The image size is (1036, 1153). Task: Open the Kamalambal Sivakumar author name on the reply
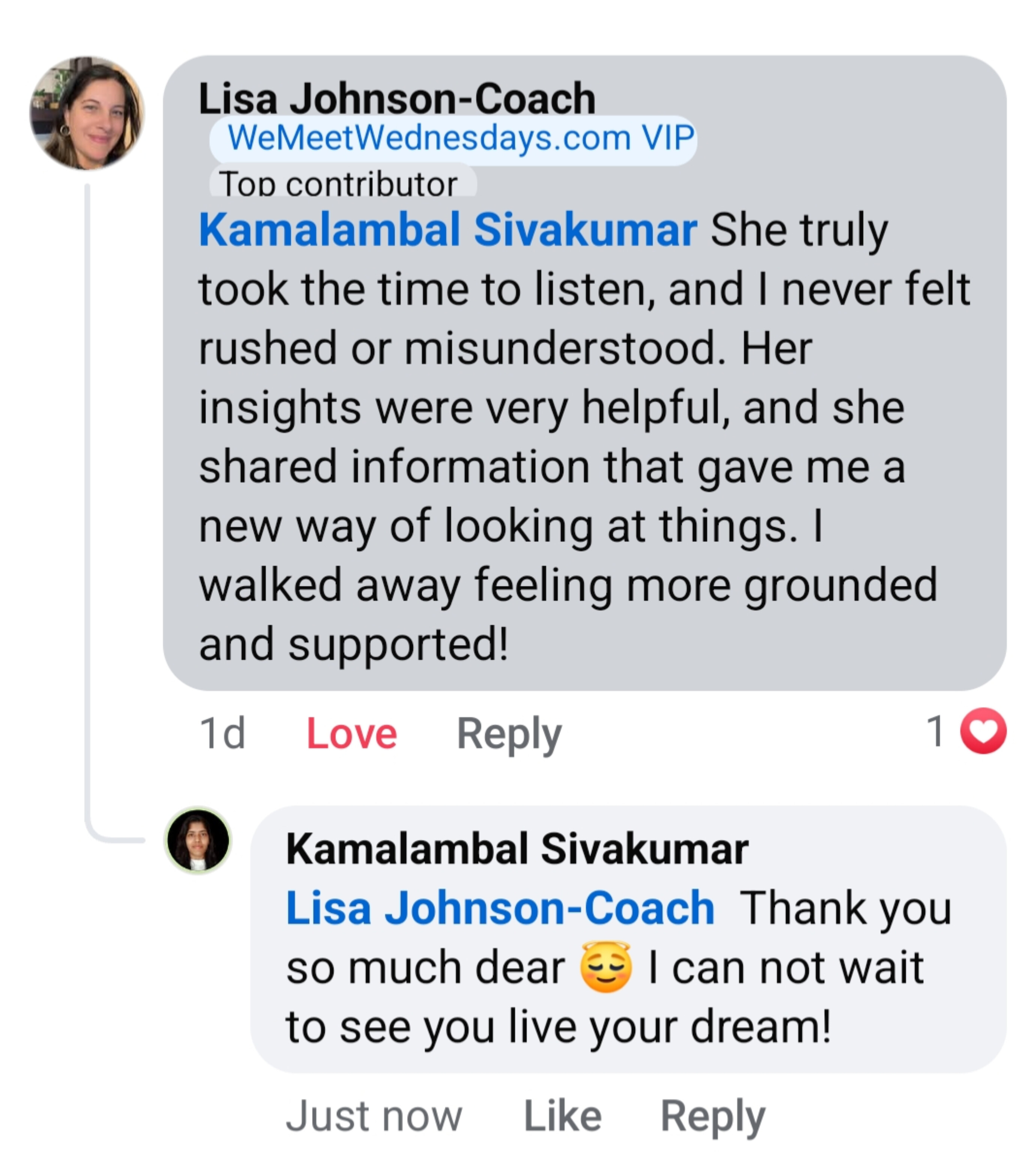(517, 849)
